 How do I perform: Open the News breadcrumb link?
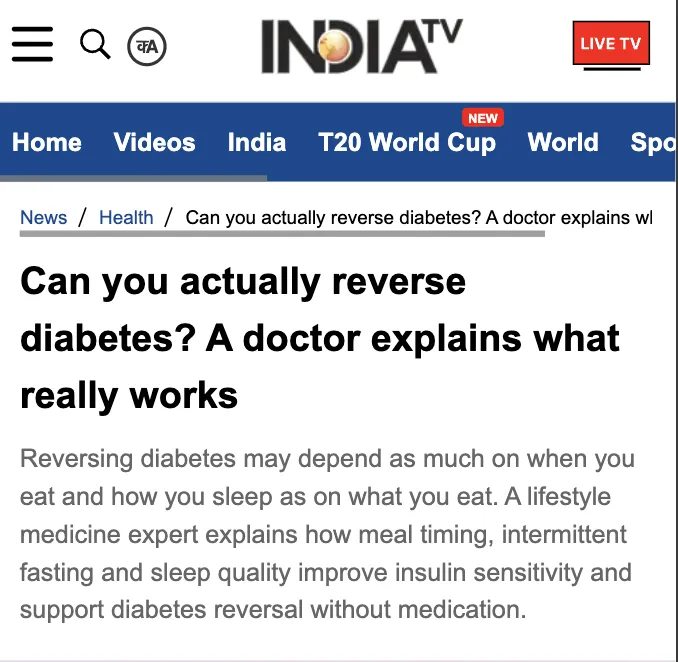(44, 217)
